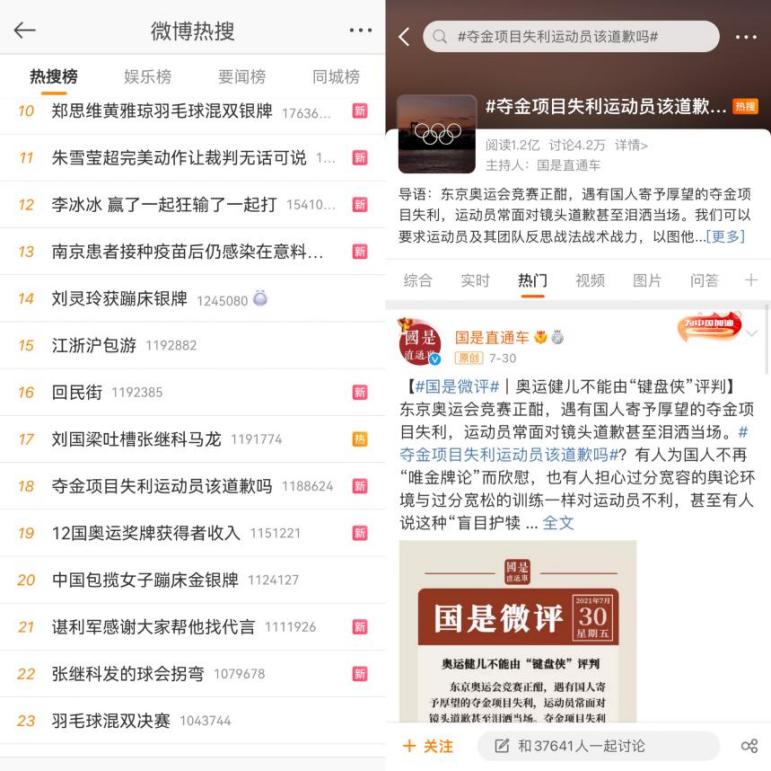Open the trending topic 刘灵玲获蹦床银牌
Viewport: 771px width, 771px height.
119,299
